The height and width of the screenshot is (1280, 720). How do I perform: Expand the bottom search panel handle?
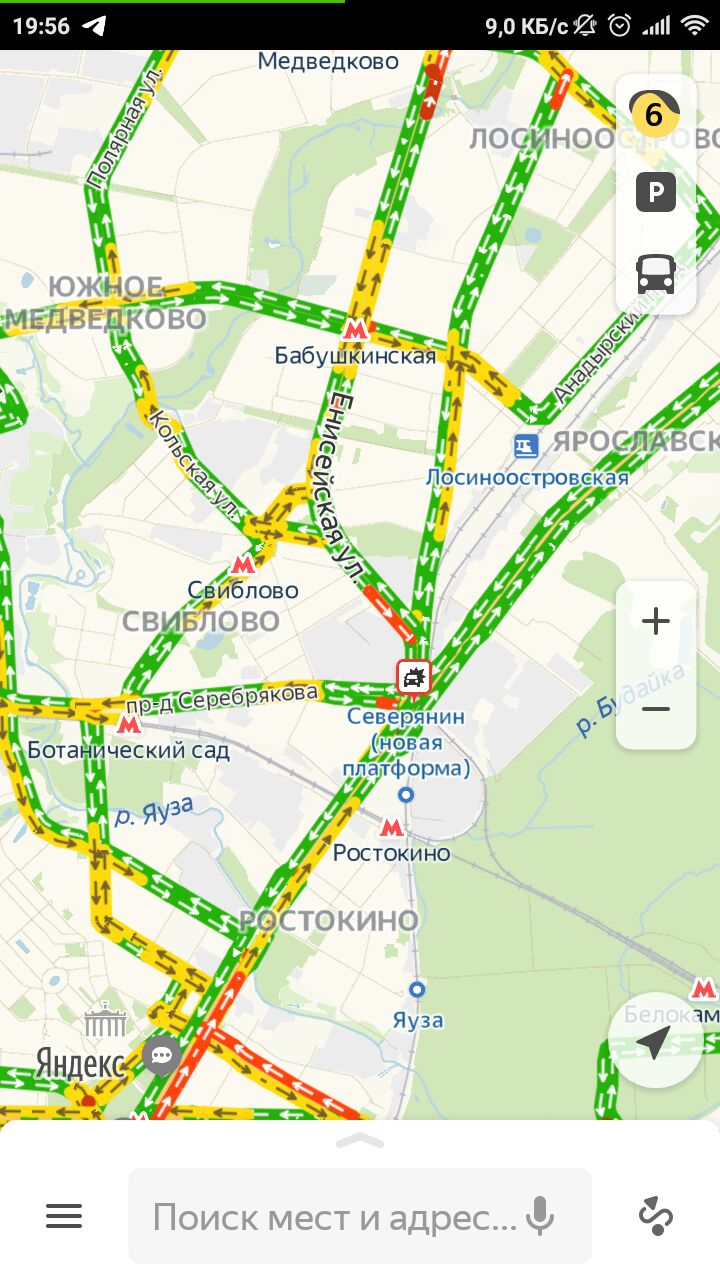point(360,1141)
